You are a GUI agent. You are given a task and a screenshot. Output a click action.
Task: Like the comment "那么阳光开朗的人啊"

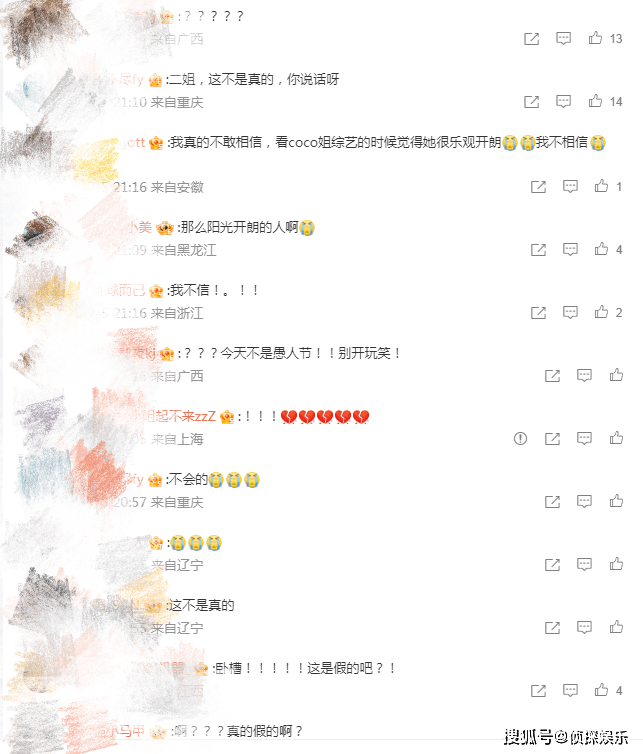pyautogui.click(x=601, y=249)
